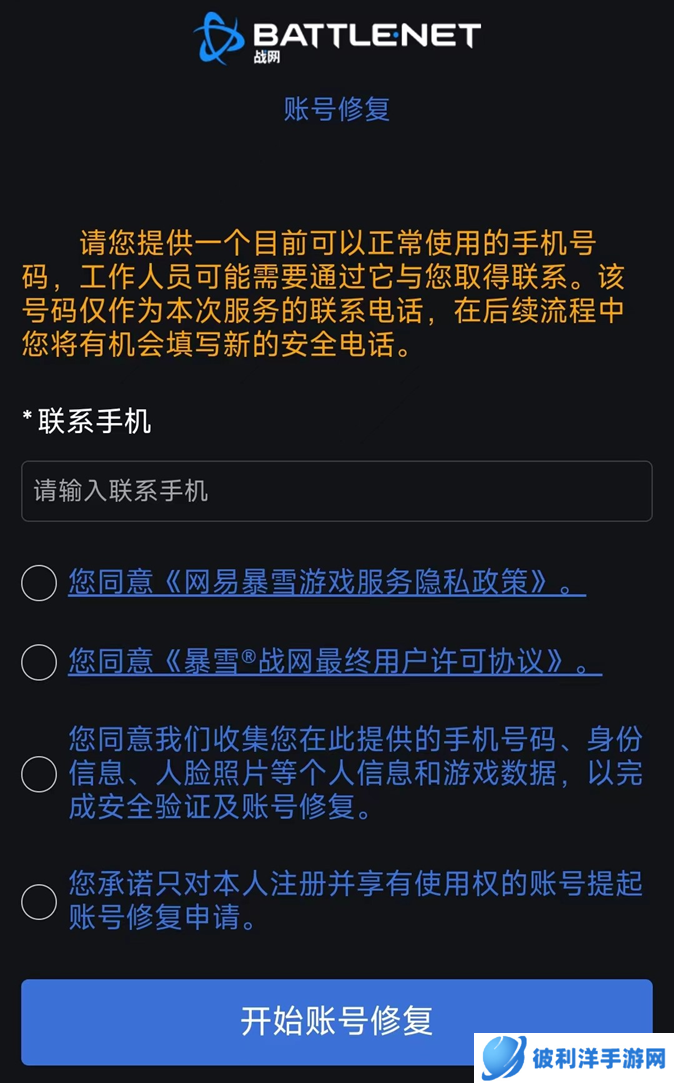Tap the 联系手机 phone number field
Screen dimensions: 674x1083
(x=336, y=491)
